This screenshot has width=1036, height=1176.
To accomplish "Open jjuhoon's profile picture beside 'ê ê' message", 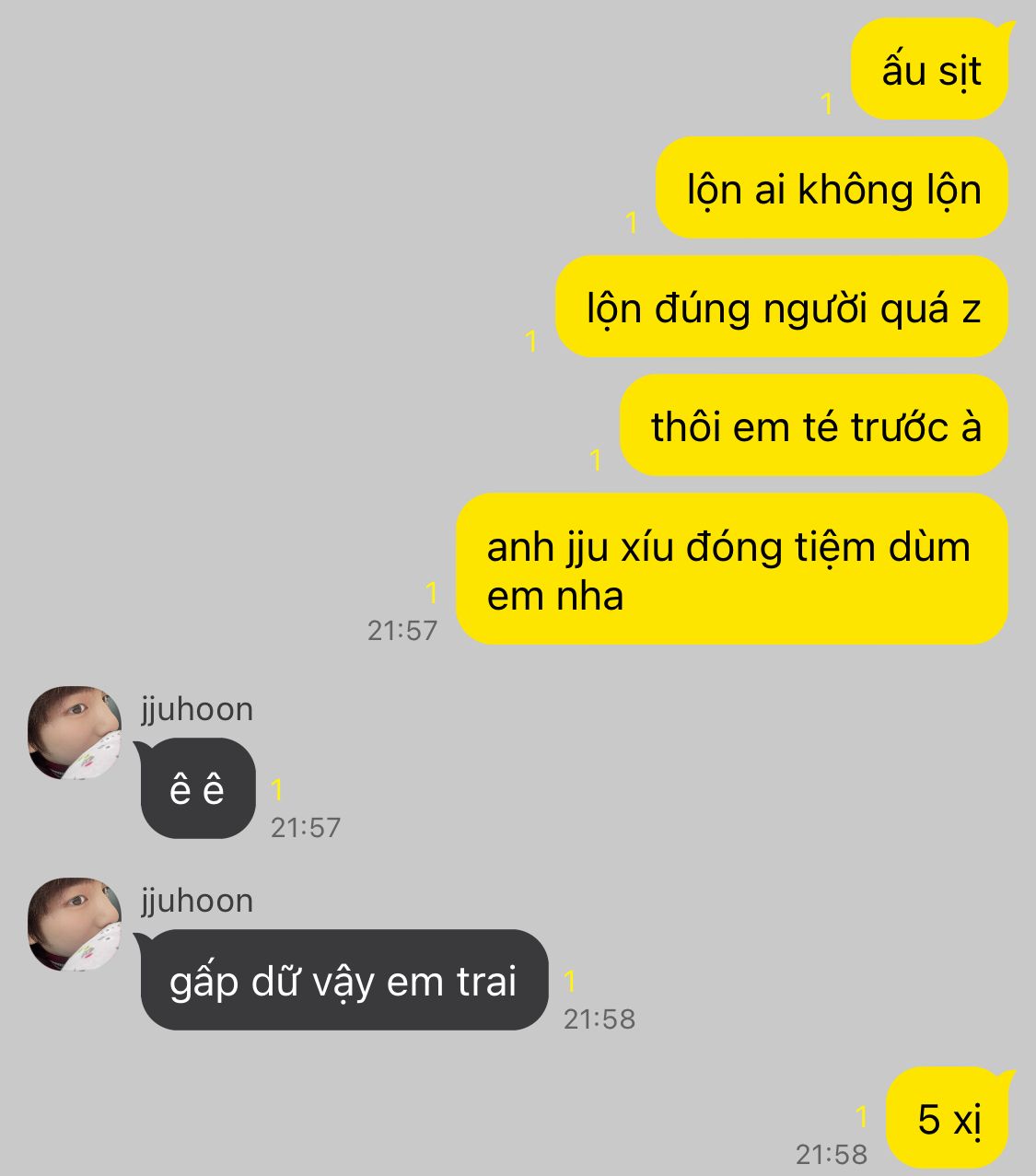I will tap(75, 732).
